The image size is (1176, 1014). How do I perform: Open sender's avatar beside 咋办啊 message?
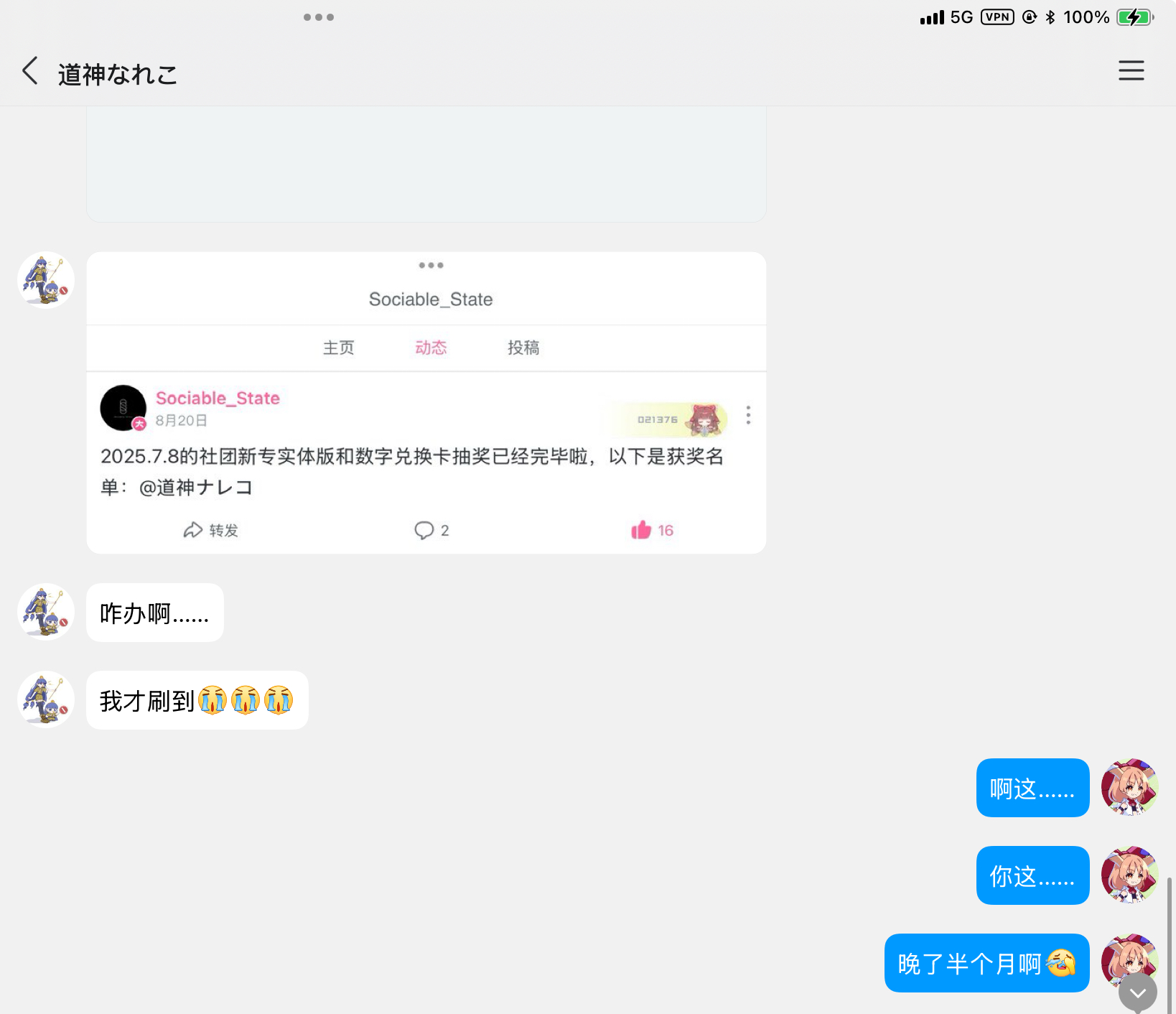click(x=46, y=612)
